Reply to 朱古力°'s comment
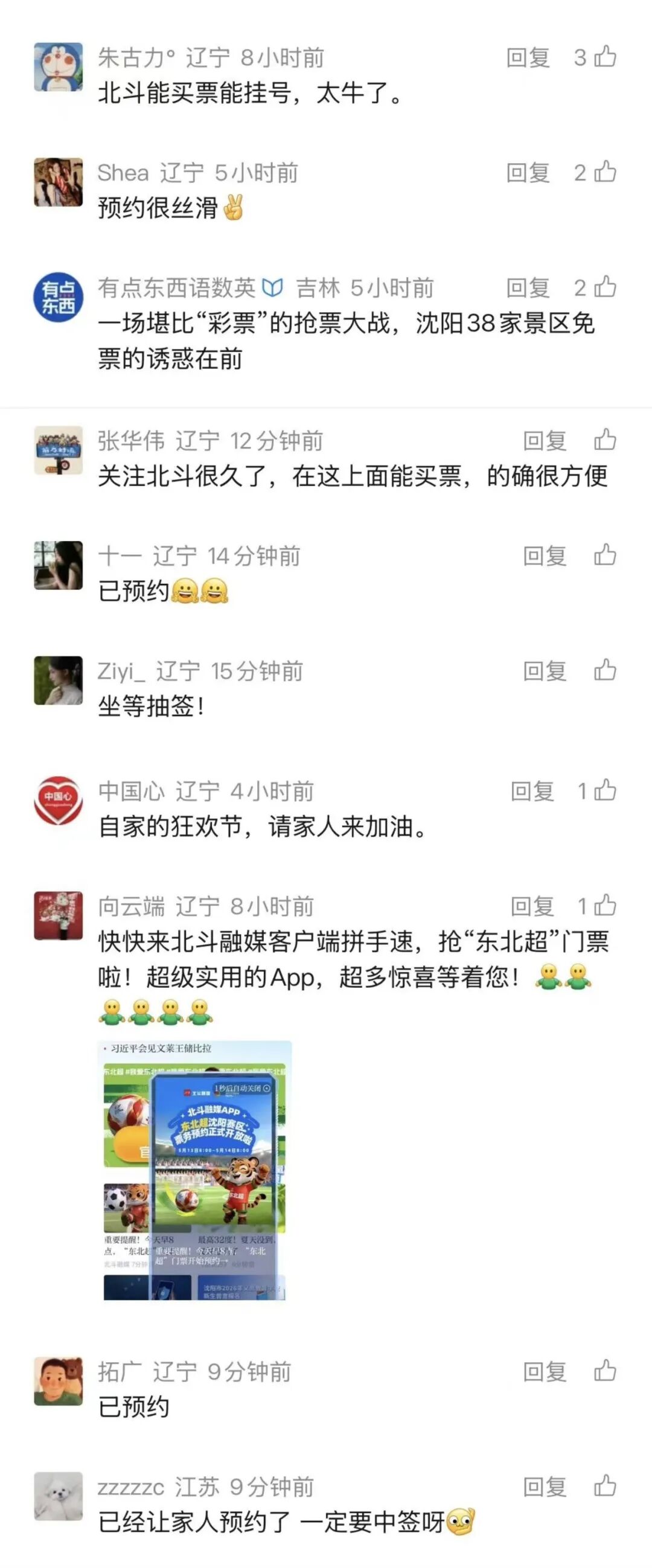Viewport: 652px width, 1568px height. [x=528, y=58]
